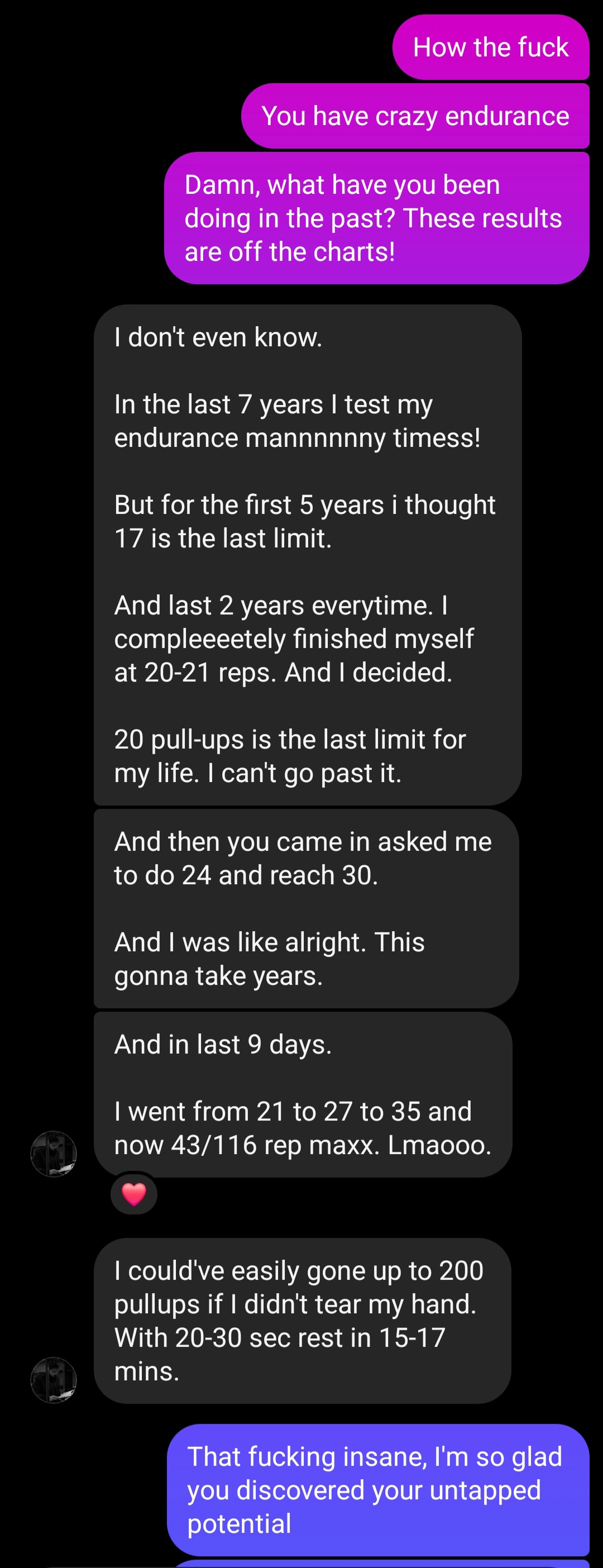Open sender's avatar beside the 43/116 rep message
603x1568 pixels.
pos(54,1154)
